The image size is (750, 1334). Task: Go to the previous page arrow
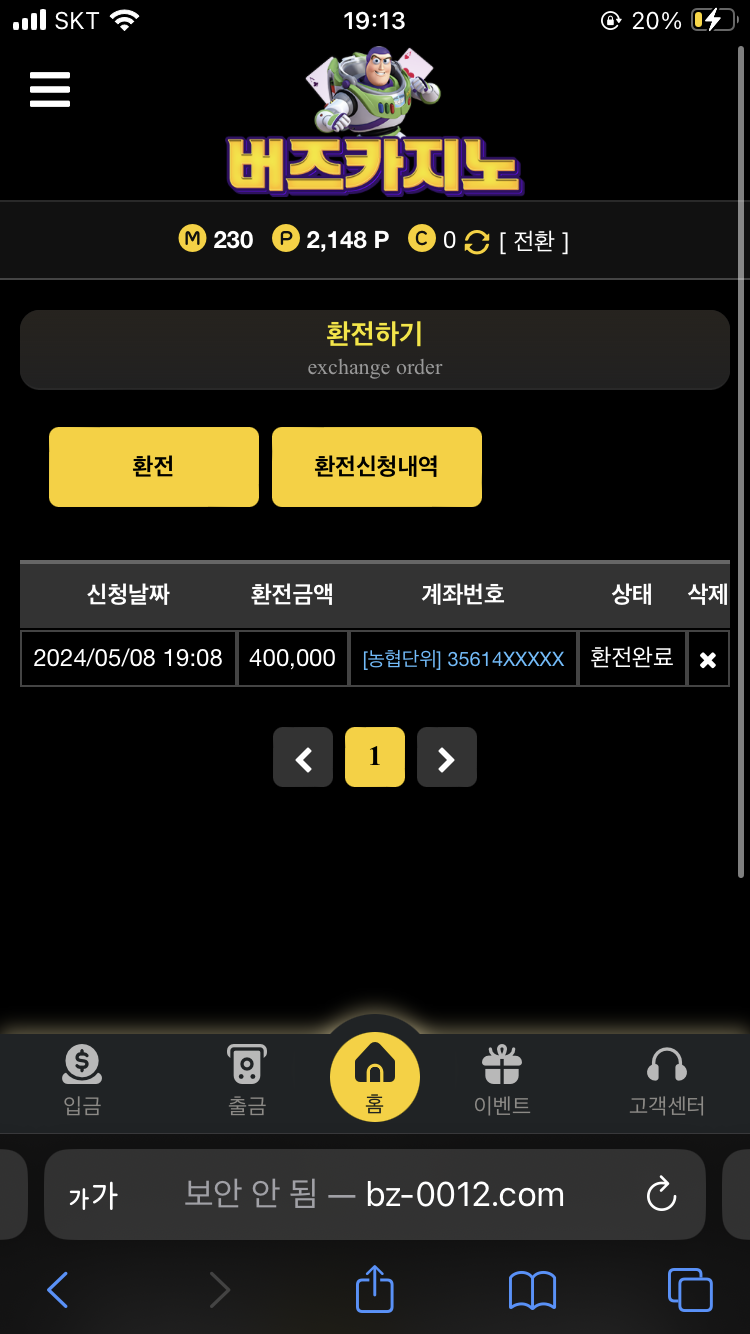pyautogui.click(x=303, y=758)
